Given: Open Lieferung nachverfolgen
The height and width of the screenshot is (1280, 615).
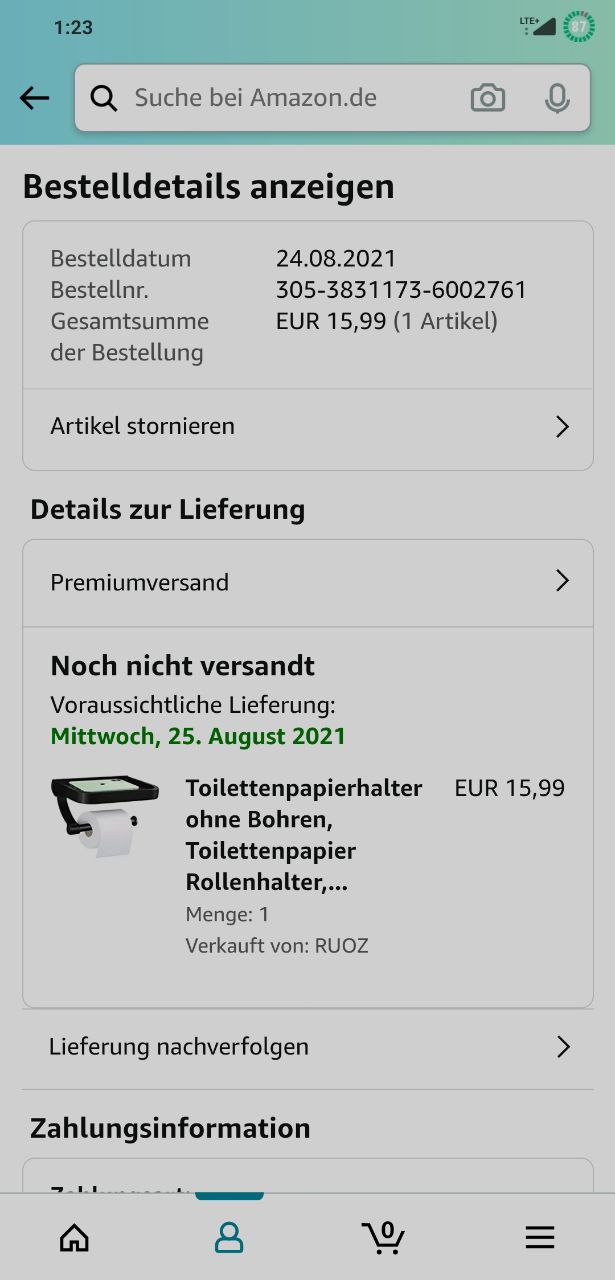Looking at the screenshot, I should [x=308, y=1047].
